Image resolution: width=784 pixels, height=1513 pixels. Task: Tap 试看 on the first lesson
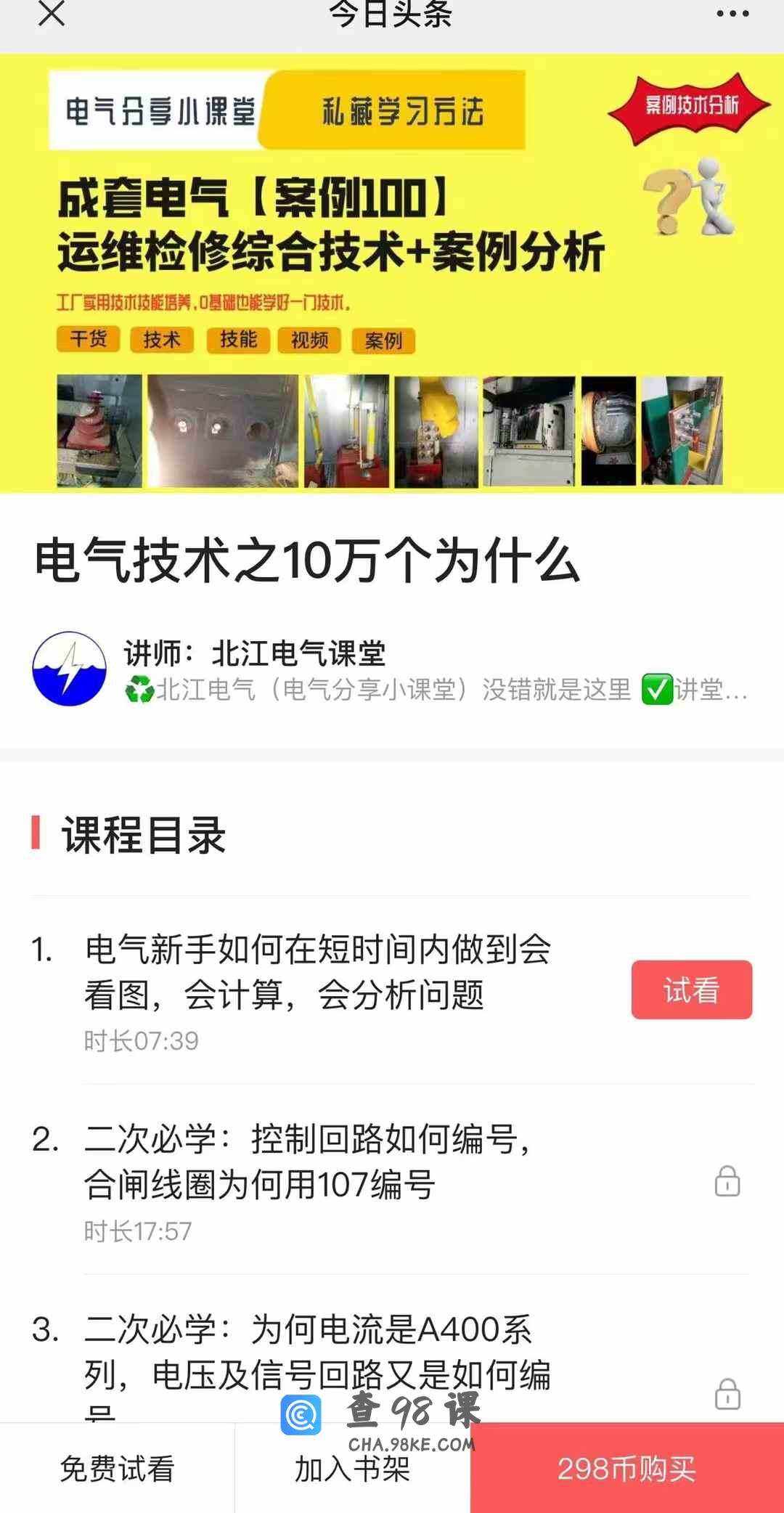(691, 990)
